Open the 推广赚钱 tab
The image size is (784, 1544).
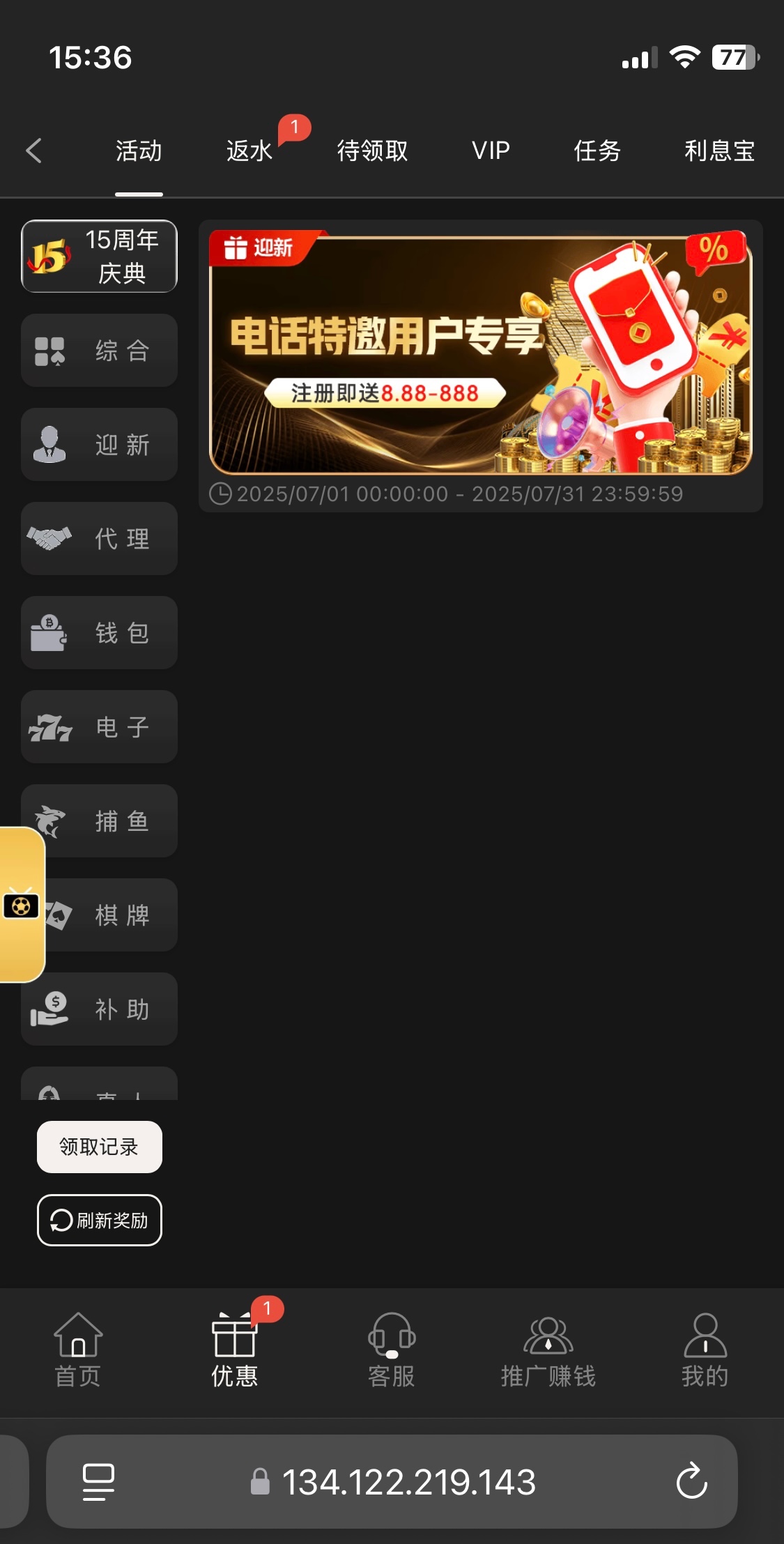[548, 1350]
